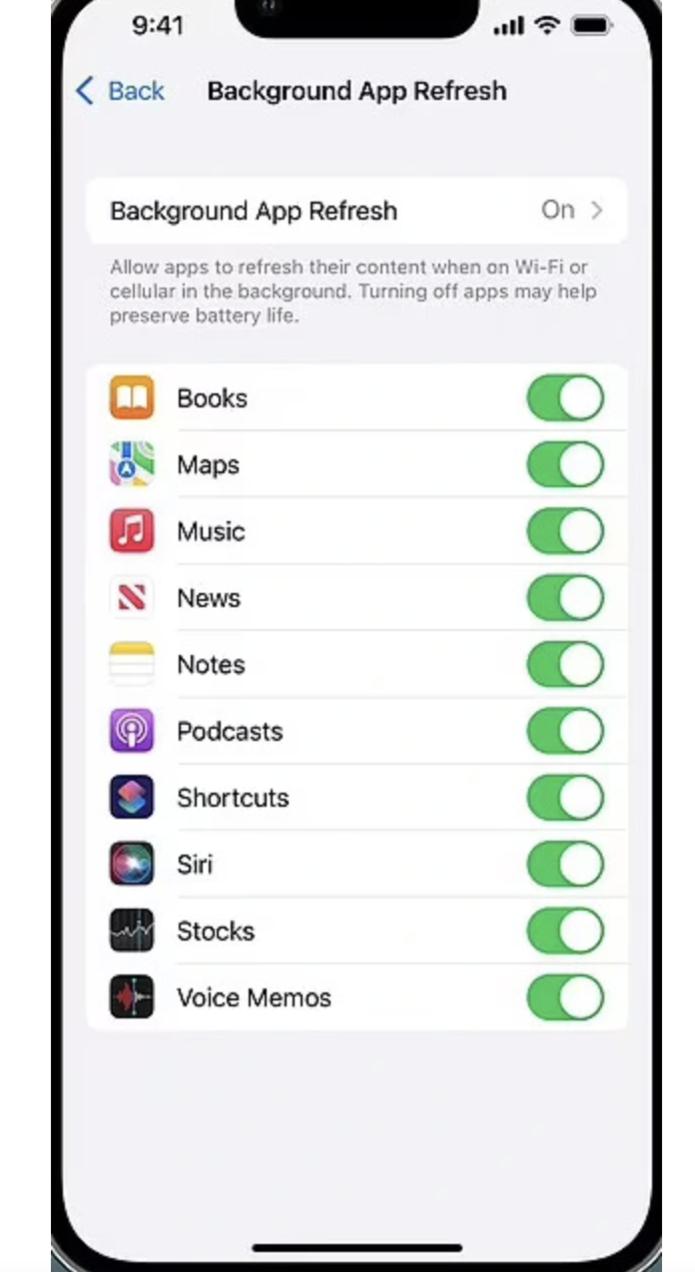695x1272 pixels.
Task: Disable Podcasts background refresh
Action: pos(565,731)
